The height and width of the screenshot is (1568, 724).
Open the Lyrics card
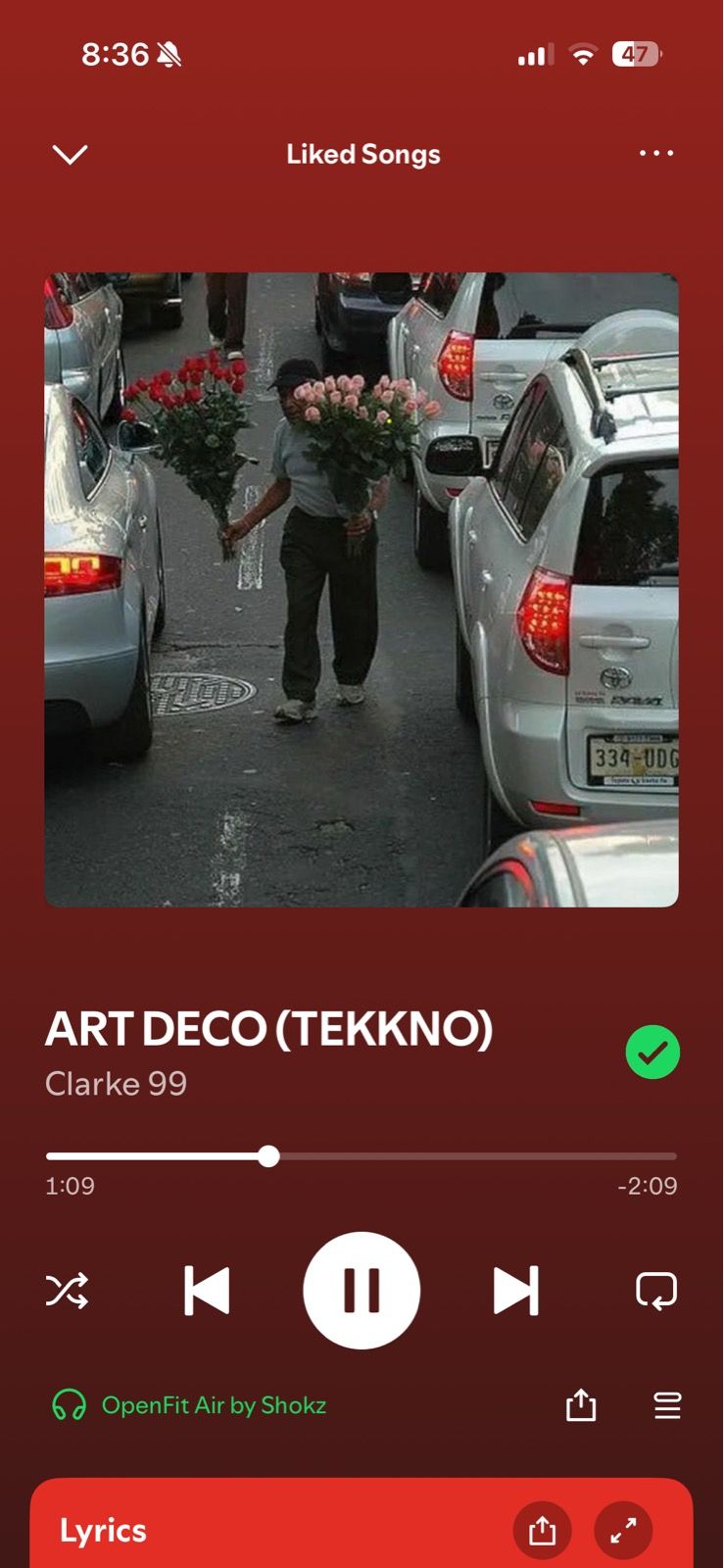103,1531
